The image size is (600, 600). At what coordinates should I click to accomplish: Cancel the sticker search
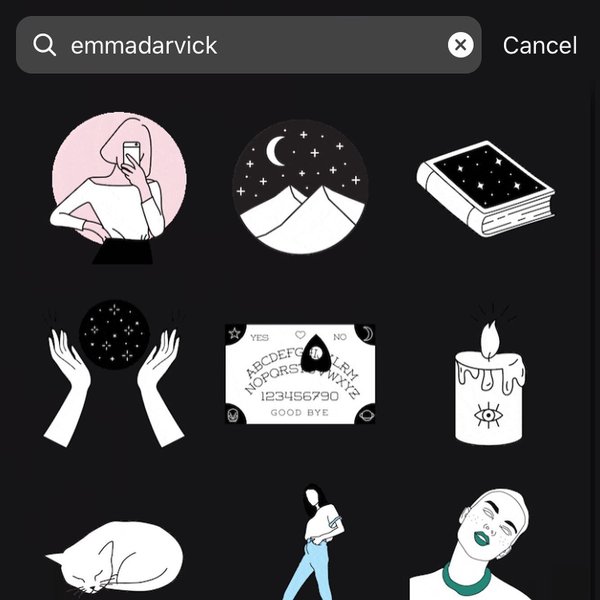539,45
